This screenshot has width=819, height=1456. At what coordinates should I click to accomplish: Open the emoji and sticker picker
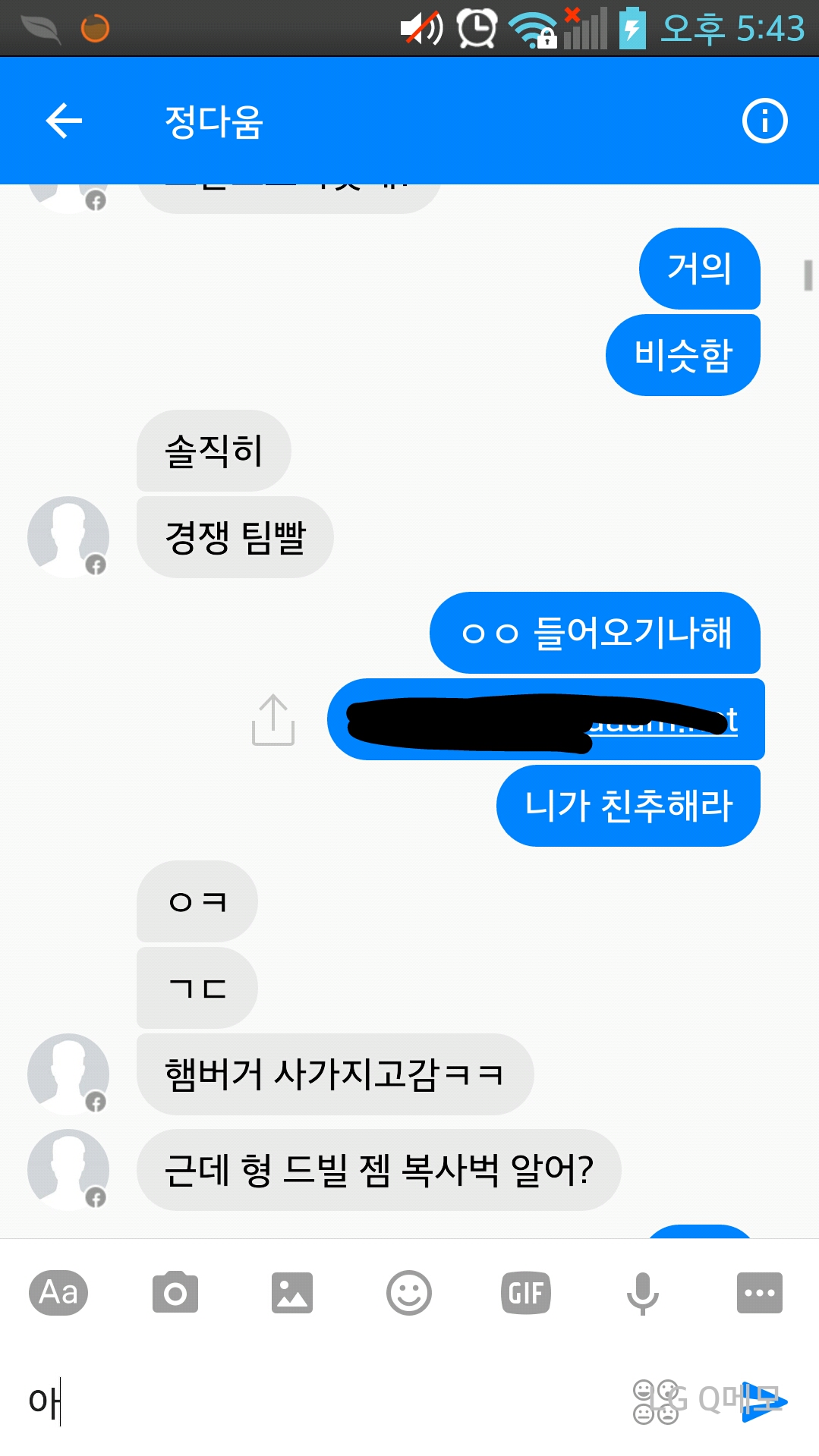click(409, 1292)
